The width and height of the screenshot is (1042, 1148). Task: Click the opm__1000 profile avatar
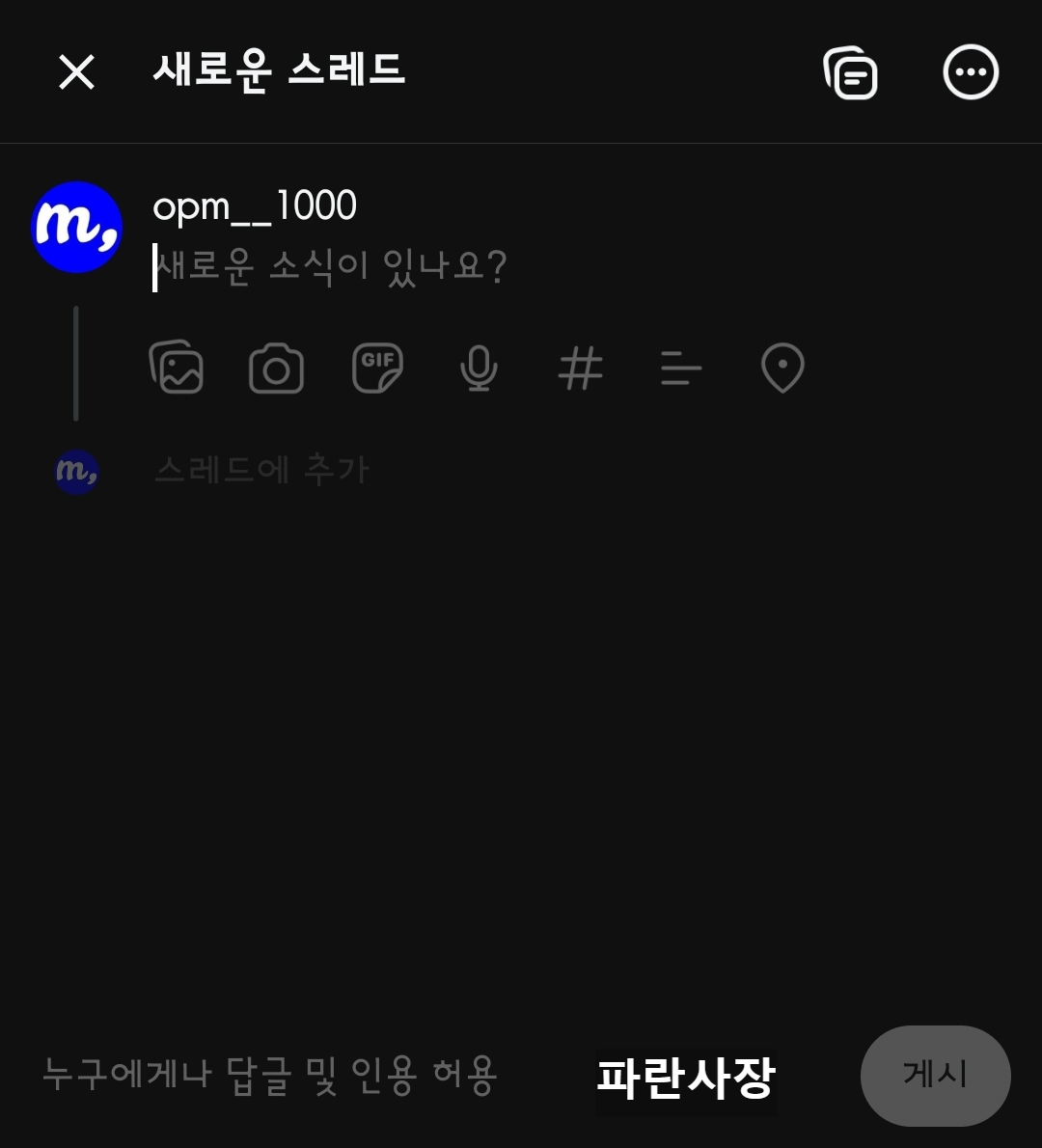click(77, 228)
